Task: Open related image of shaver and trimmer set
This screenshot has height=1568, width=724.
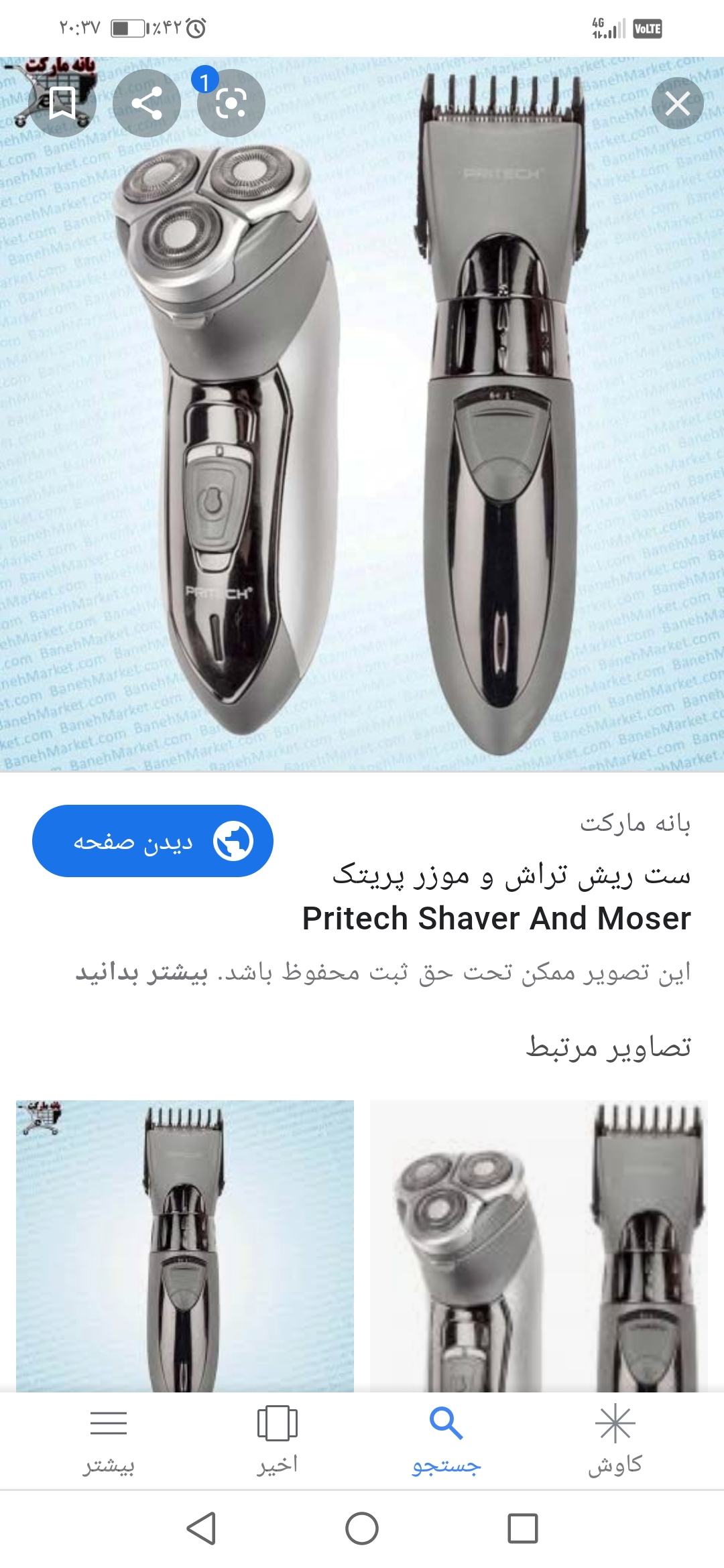Action: [x=539, y=1245]
